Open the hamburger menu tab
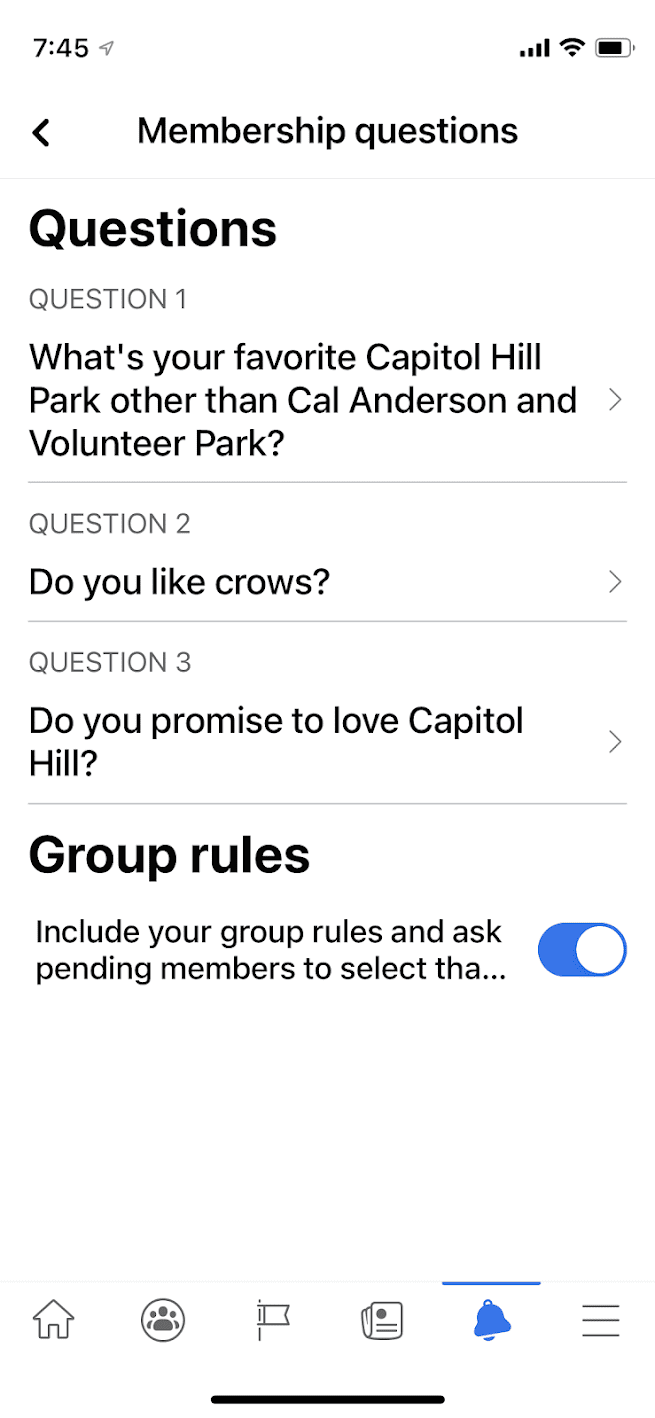Image resolution: width=655 pixels, height=1418 pixels. click(x=600, y=1321)
